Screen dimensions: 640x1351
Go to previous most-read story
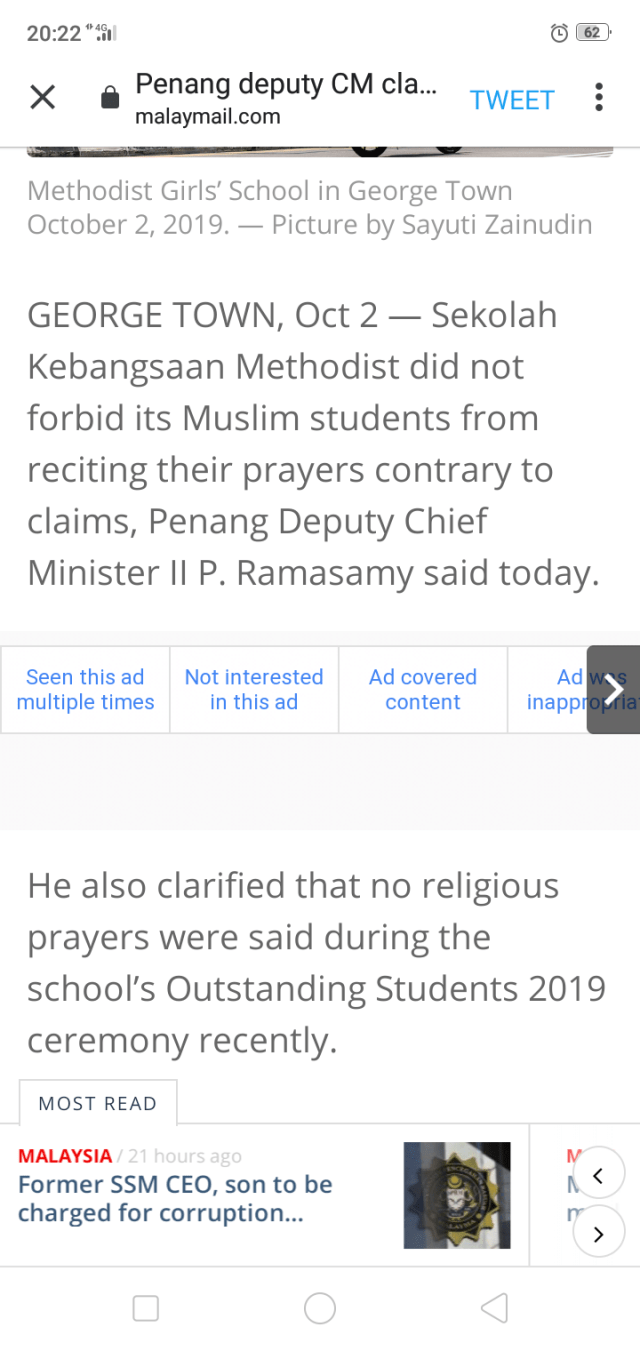click(x=598, y=1176)
